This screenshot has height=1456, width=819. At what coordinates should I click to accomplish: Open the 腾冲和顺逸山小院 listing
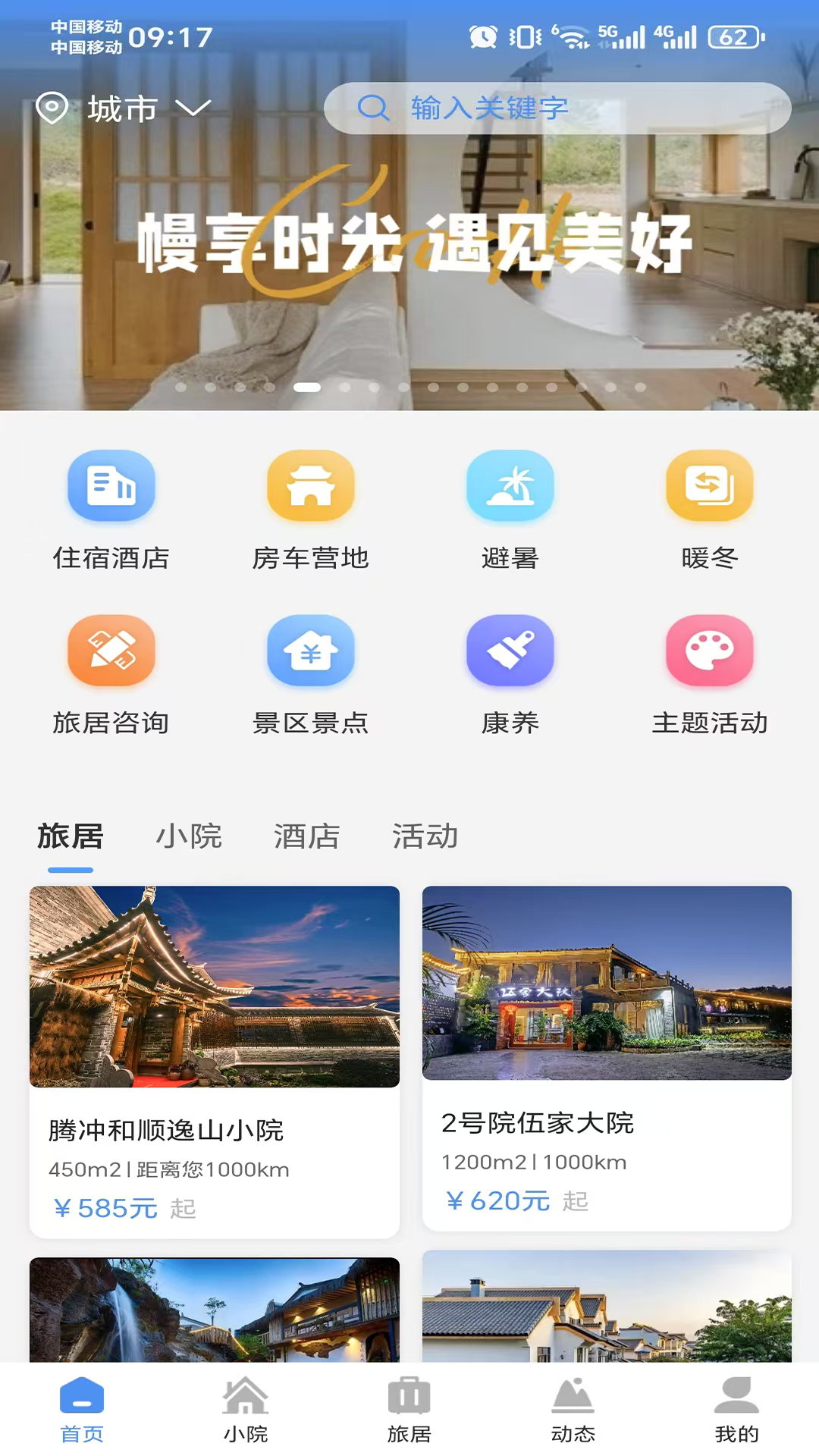tap(215, 1062)
